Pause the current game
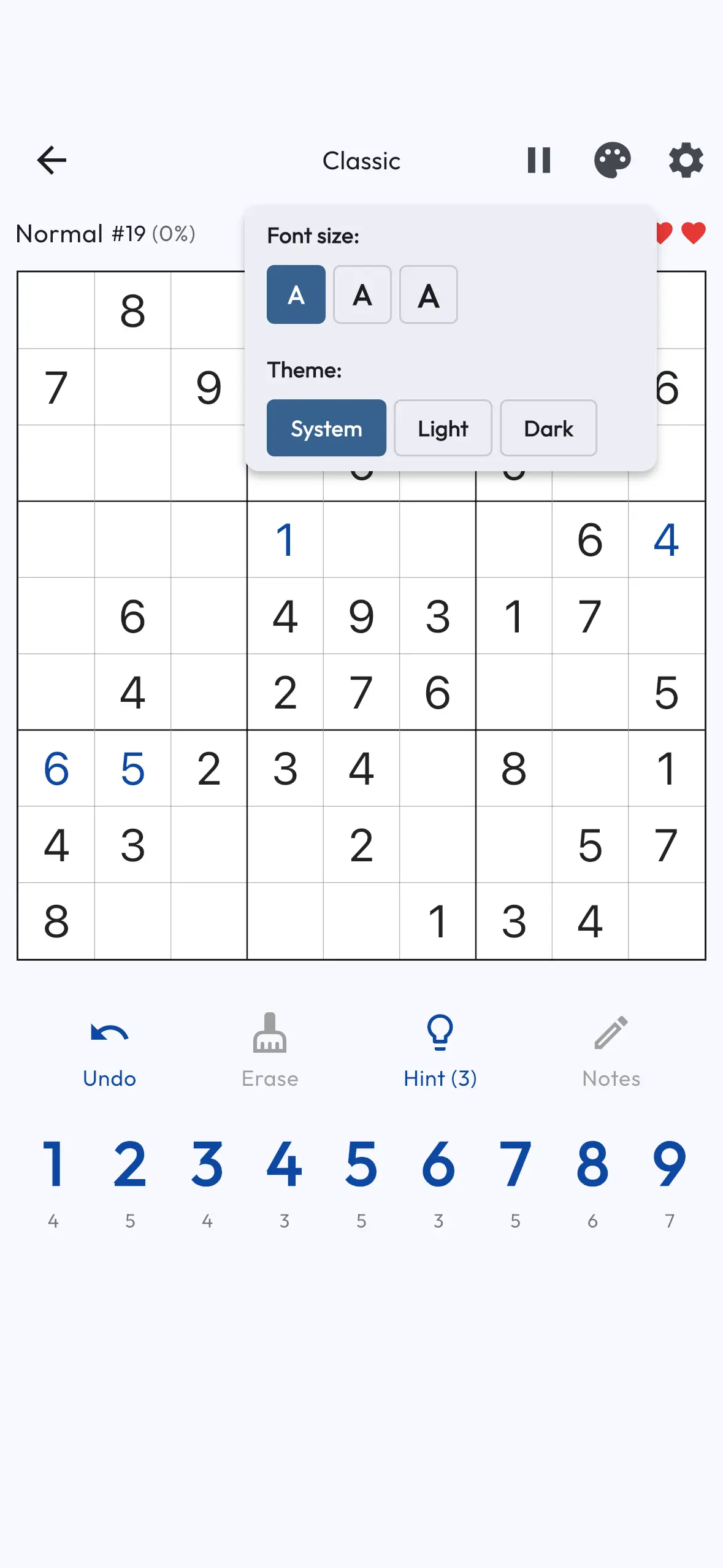Image resolution: width=723 pixels, height=1568 pixels. point(539,161)
